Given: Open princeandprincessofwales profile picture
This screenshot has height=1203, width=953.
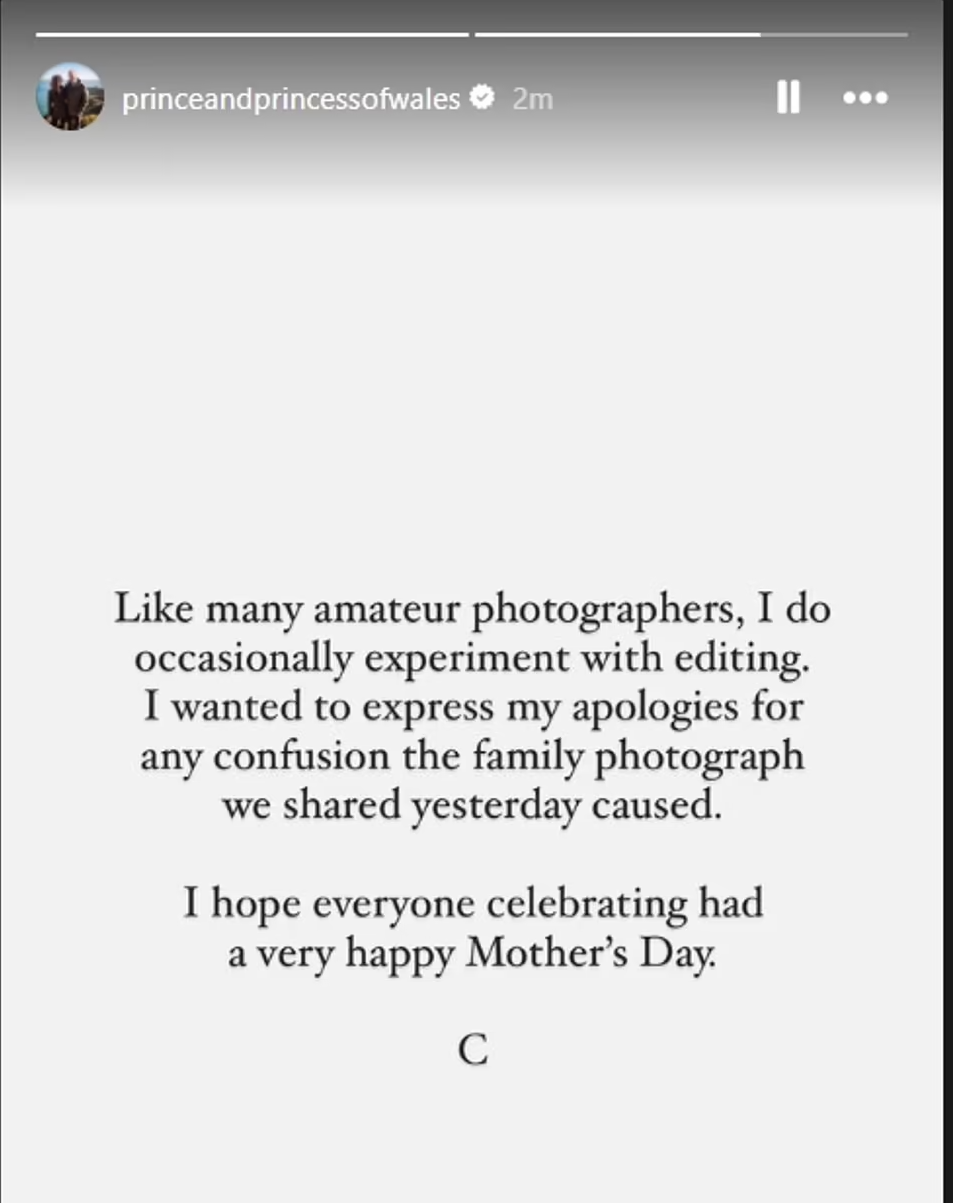Looking at the screenshot, I should point(70,97).
